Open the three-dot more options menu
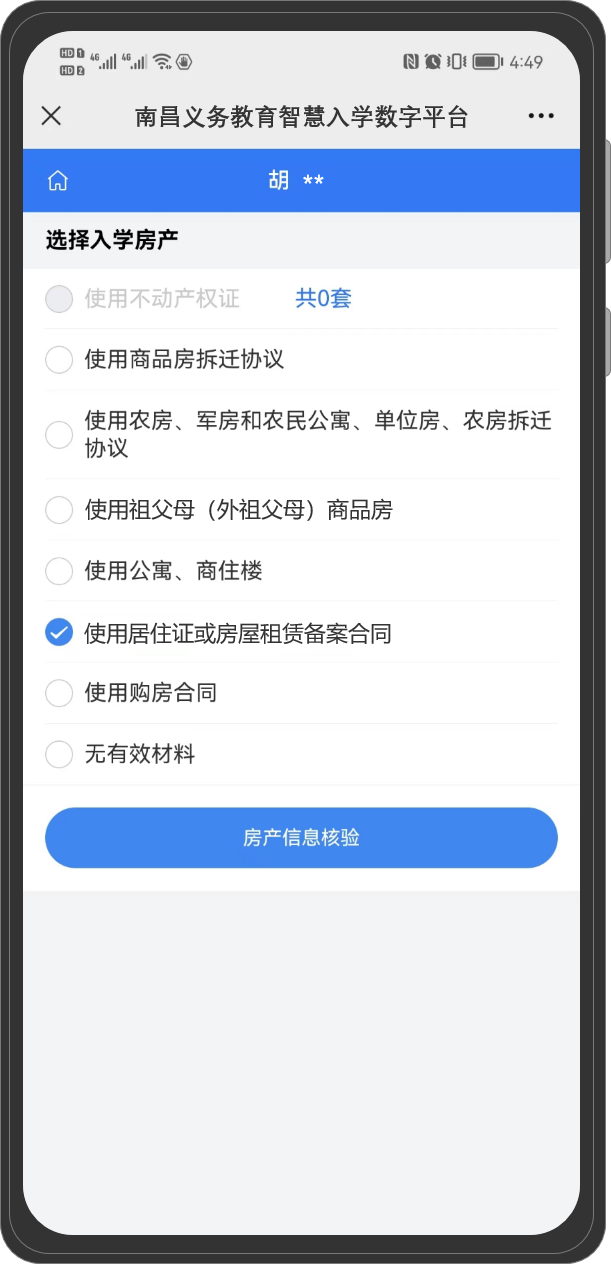611x1264 pixels. pyautogui.click(x=540, y=116)
